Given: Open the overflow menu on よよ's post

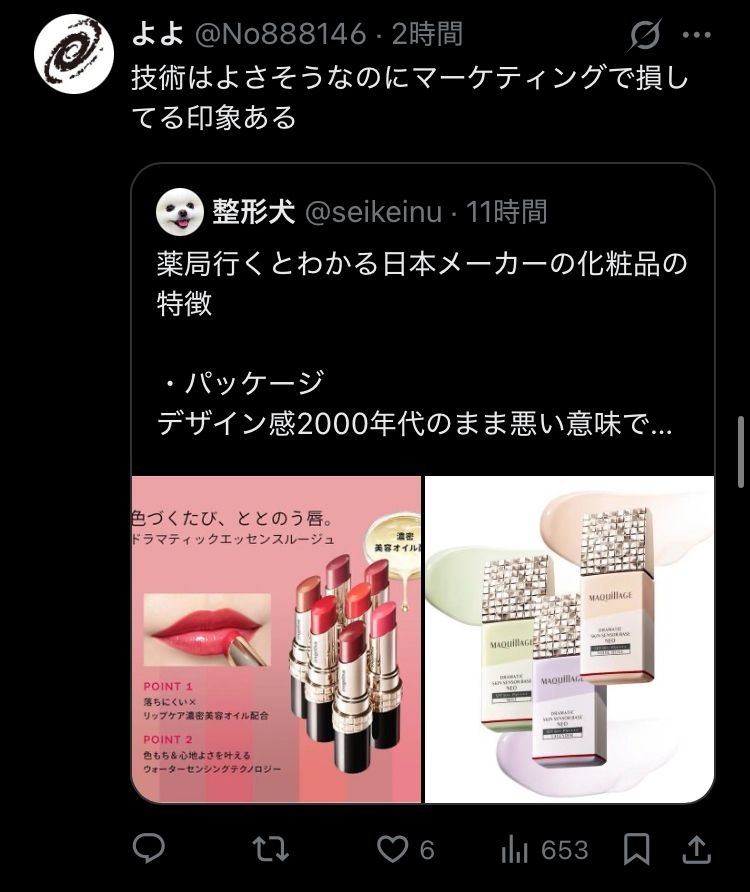Looking at the screenshot, I should pyautogui.click(x=696, y=36).
